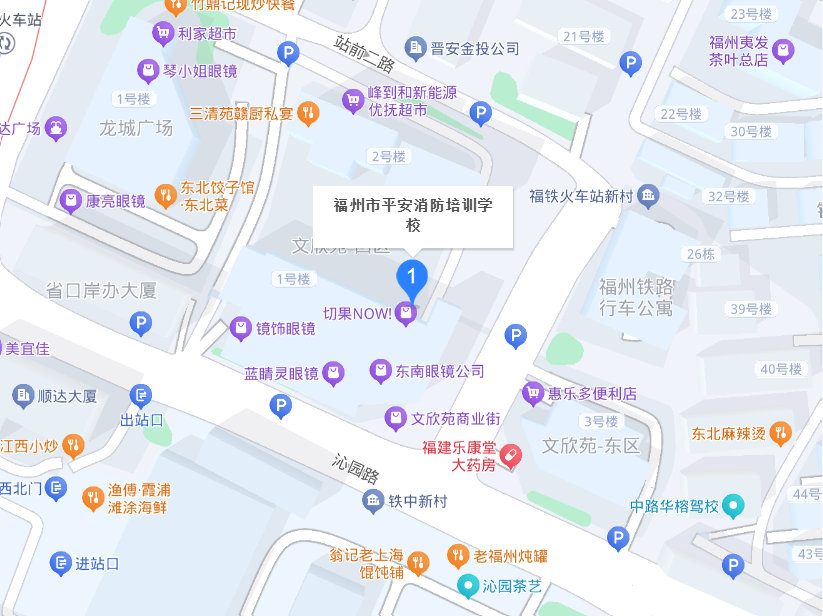Select the 三清苑赣厨私宴 restaurant marker
The height and width of the screenshot is (616, 823).
(x=308, y=113)
